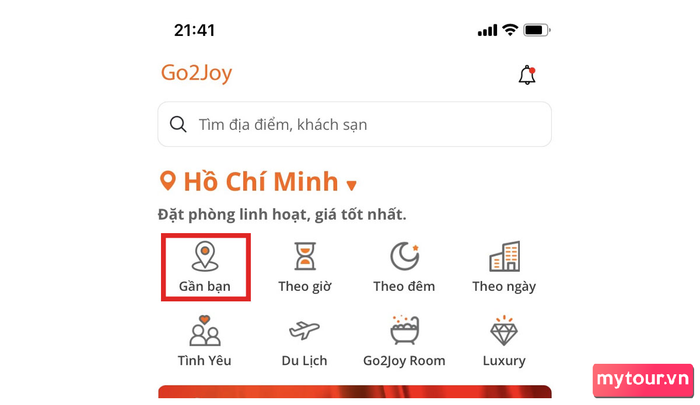Open the Luxury category
Screen dimensions: 700x405
(x=504, y=340)
